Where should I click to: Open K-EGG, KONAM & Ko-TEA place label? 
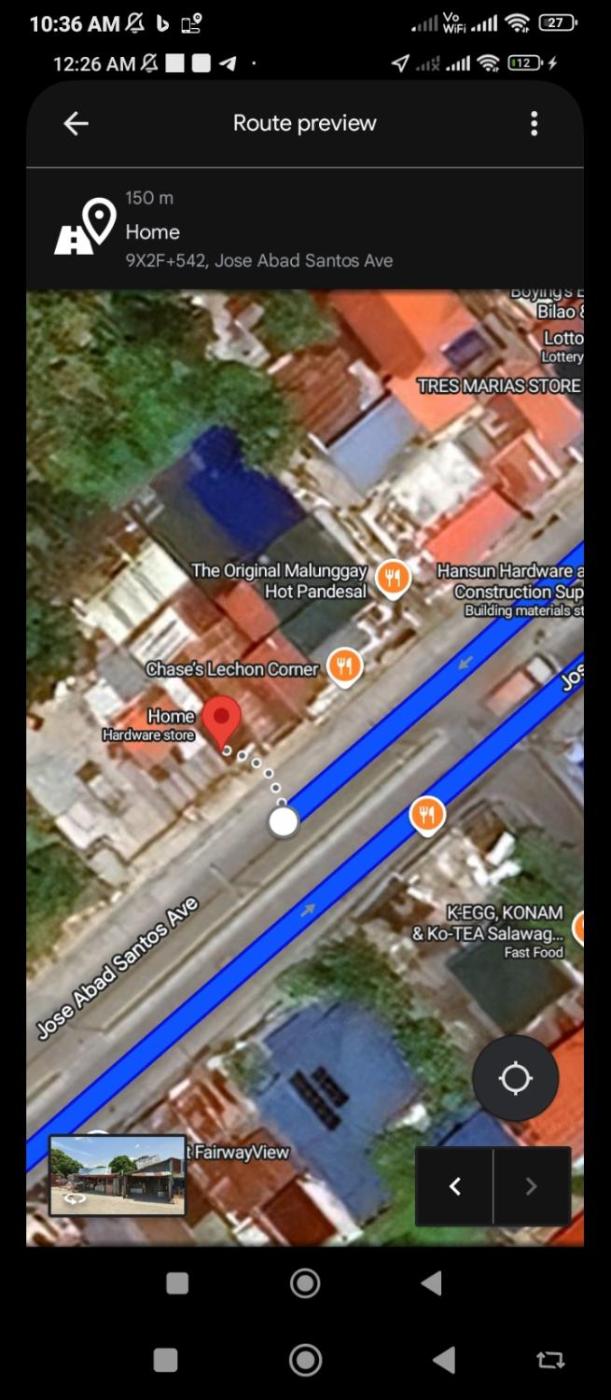point(490,924)
